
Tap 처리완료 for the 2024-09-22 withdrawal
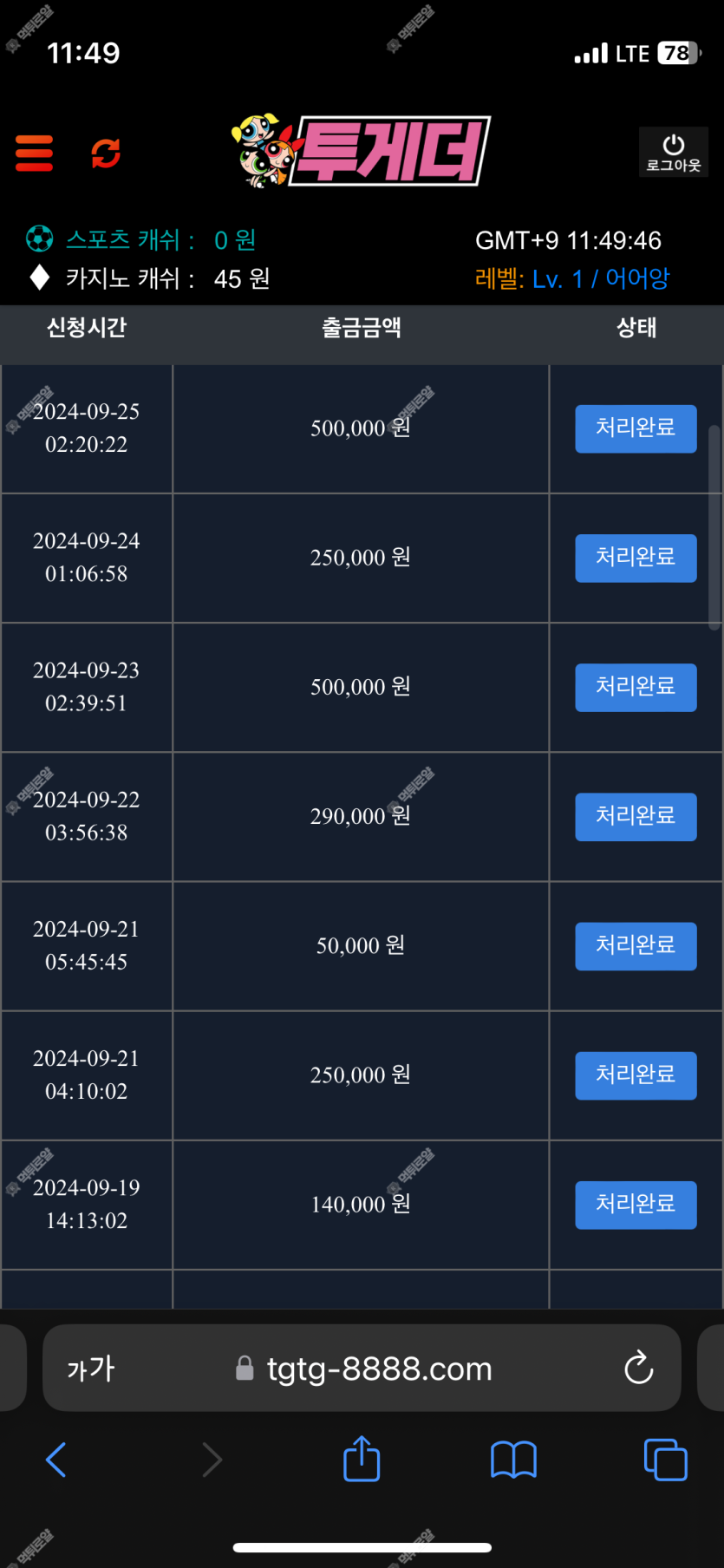tap(636, 816)
